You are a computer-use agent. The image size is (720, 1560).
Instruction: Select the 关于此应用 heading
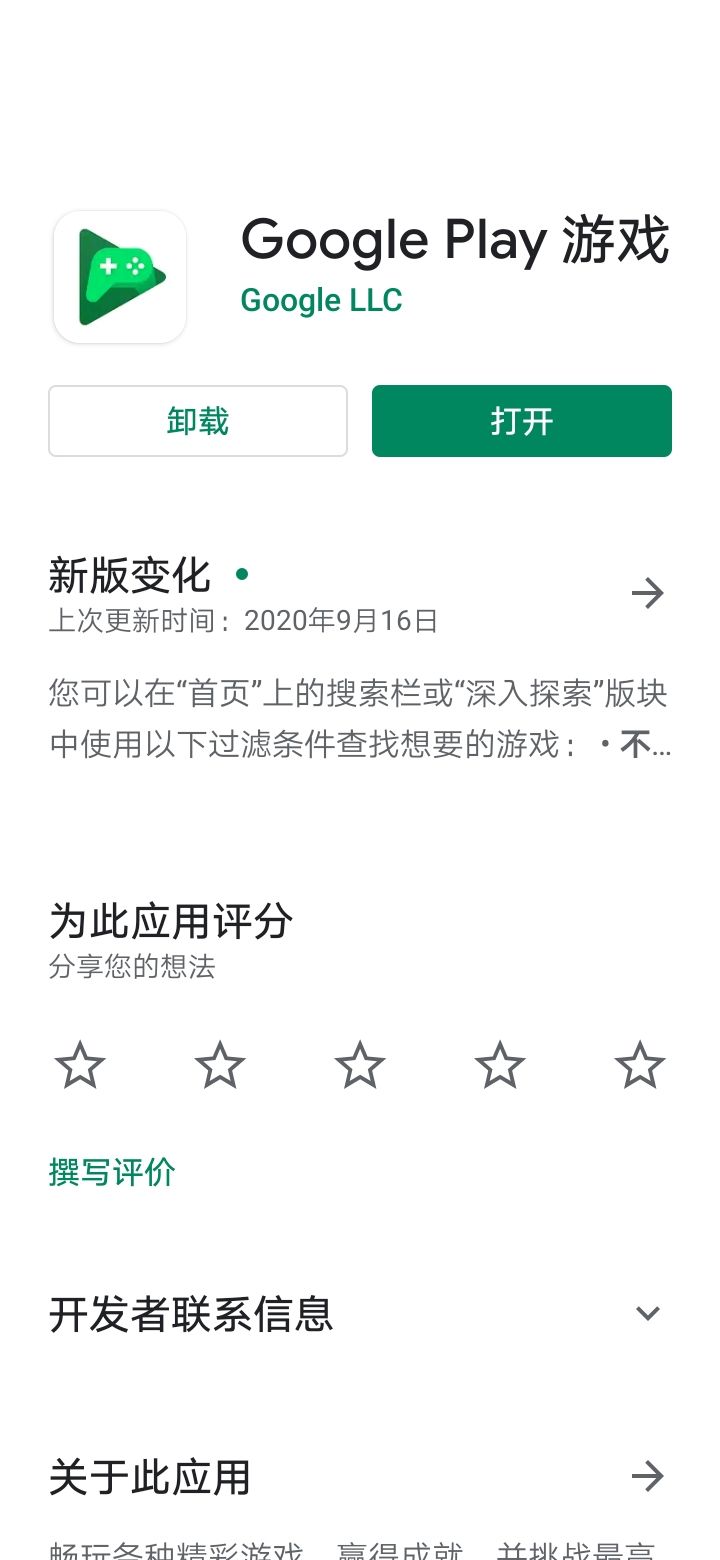click(x=148, y=1476)
